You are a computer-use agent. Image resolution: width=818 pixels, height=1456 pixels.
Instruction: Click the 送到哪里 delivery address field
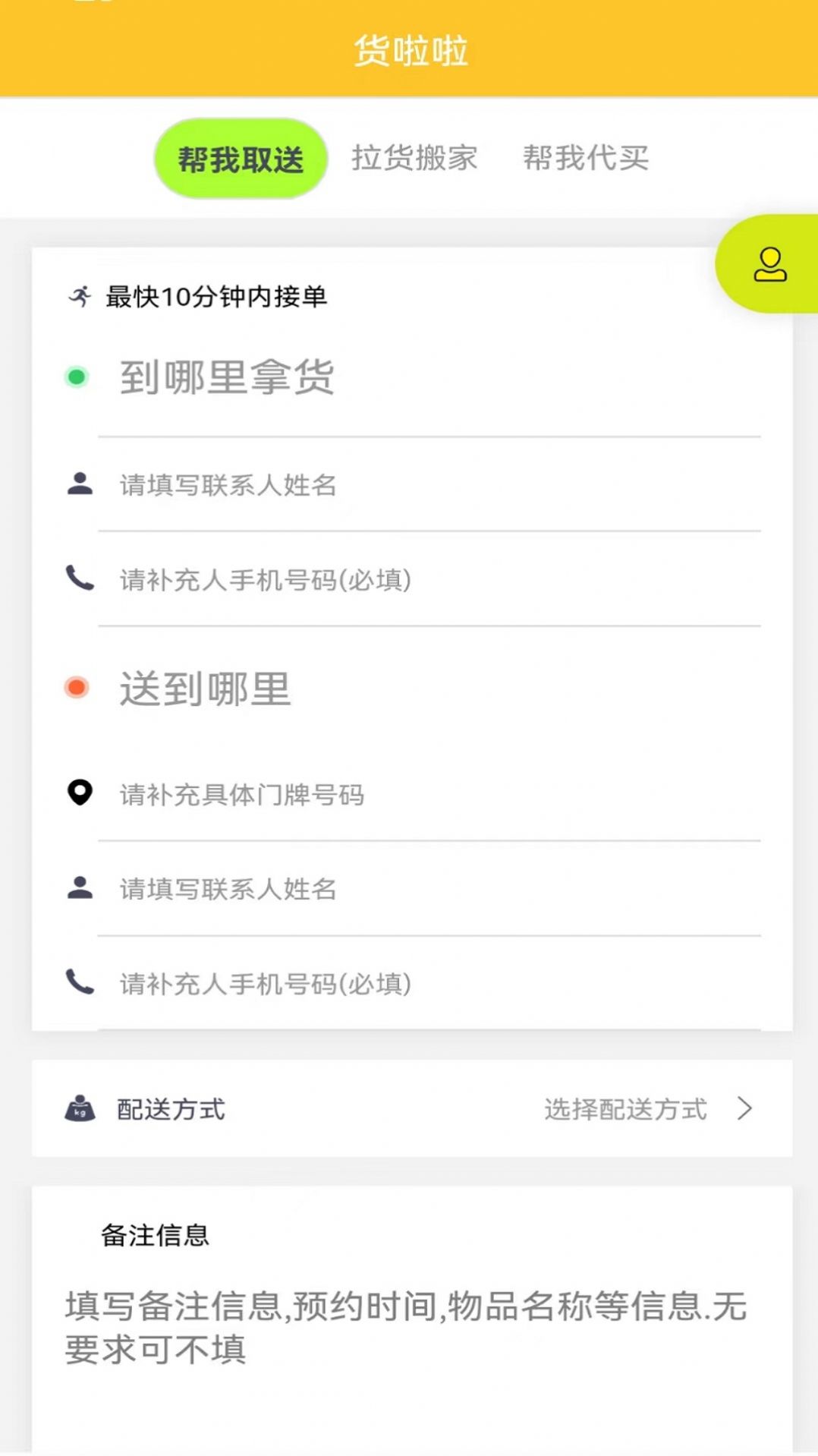206,685
